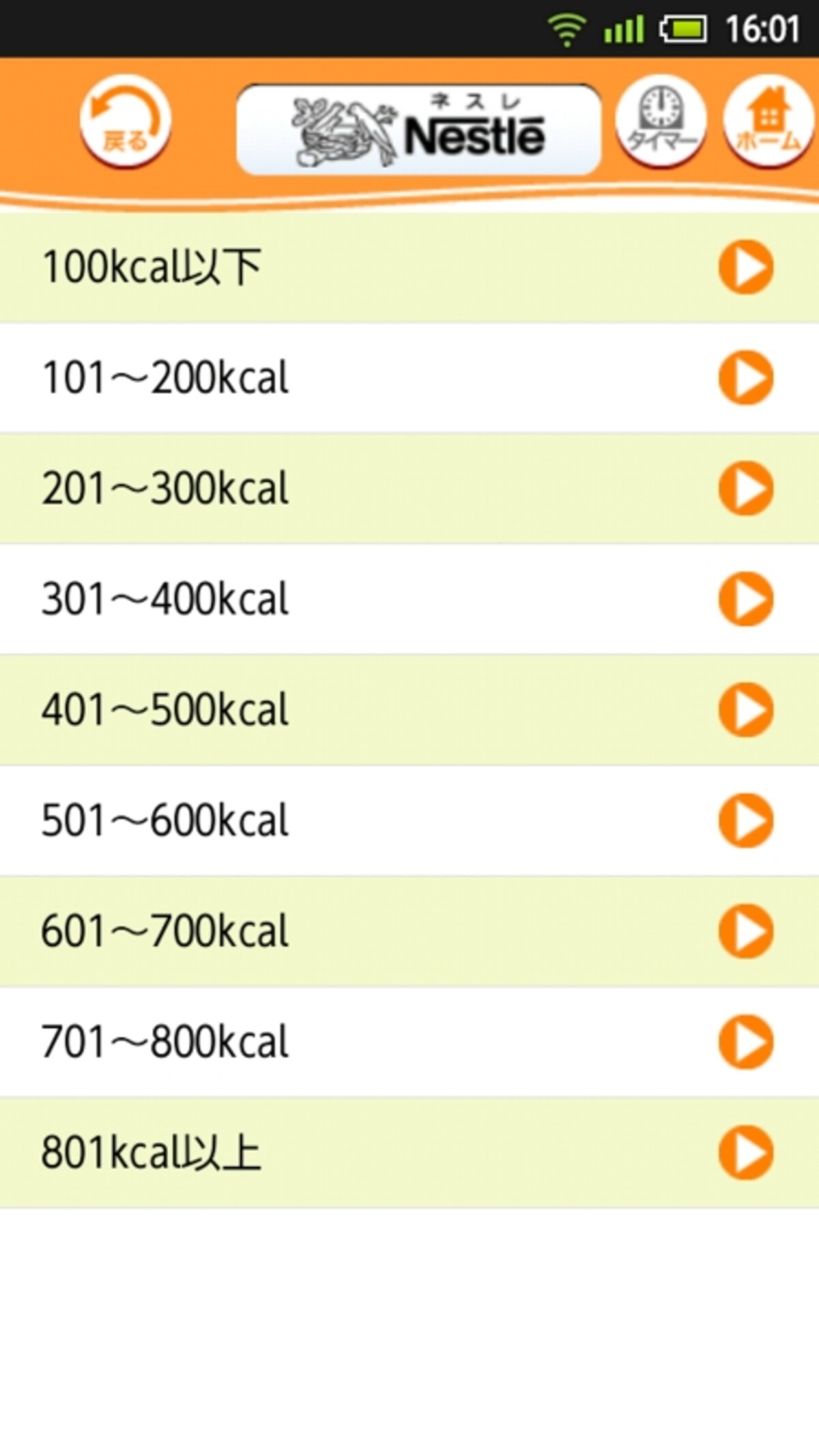This screenshot has width=819, height=1456.
Task: Select the 101～200kcal row
Action: tap(409, 377)
